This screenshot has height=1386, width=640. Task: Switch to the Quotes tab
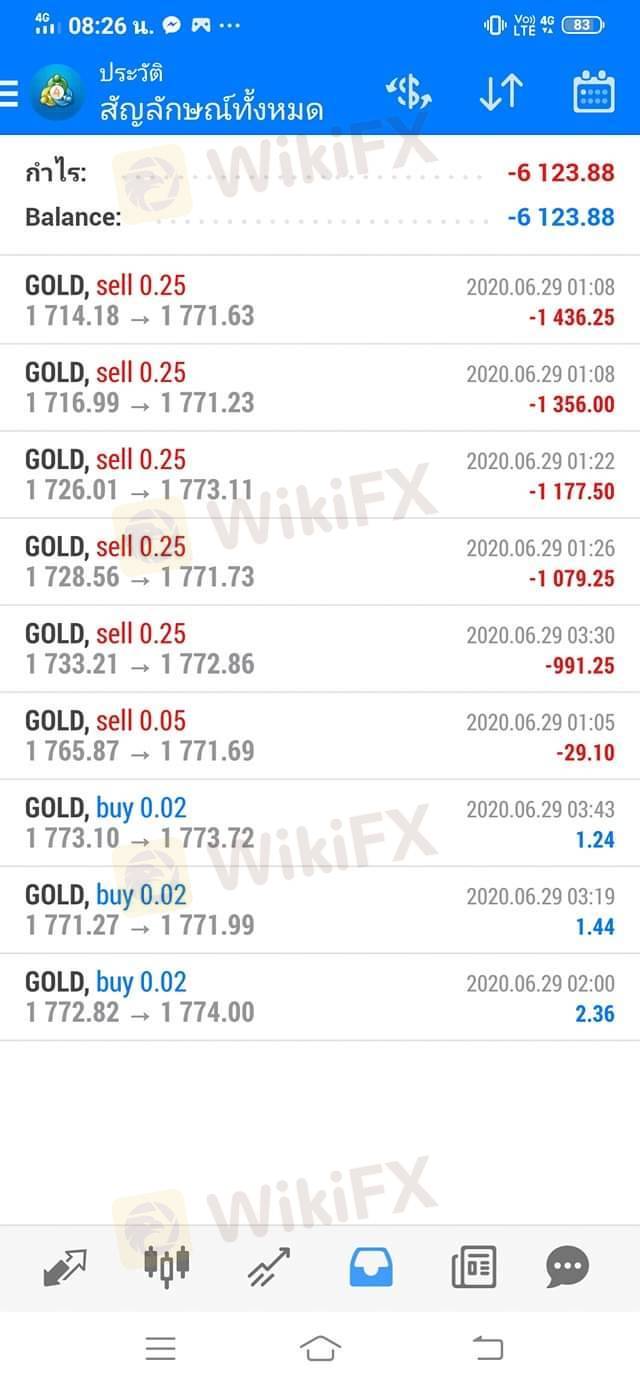pos(65,1267)
